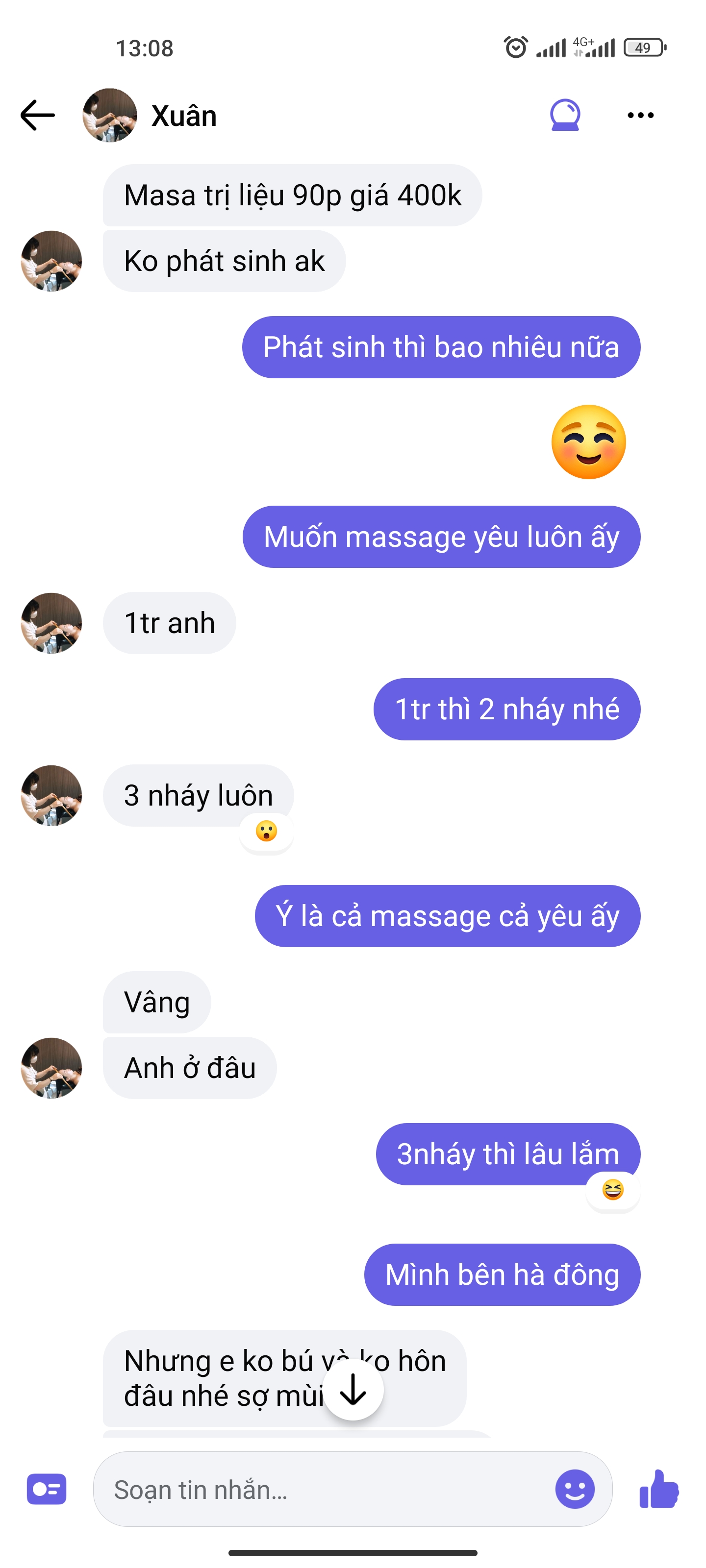Open the emoji picker in message box
Viewport: 706px width, 1568px height.
click(x=575, y=1490)
